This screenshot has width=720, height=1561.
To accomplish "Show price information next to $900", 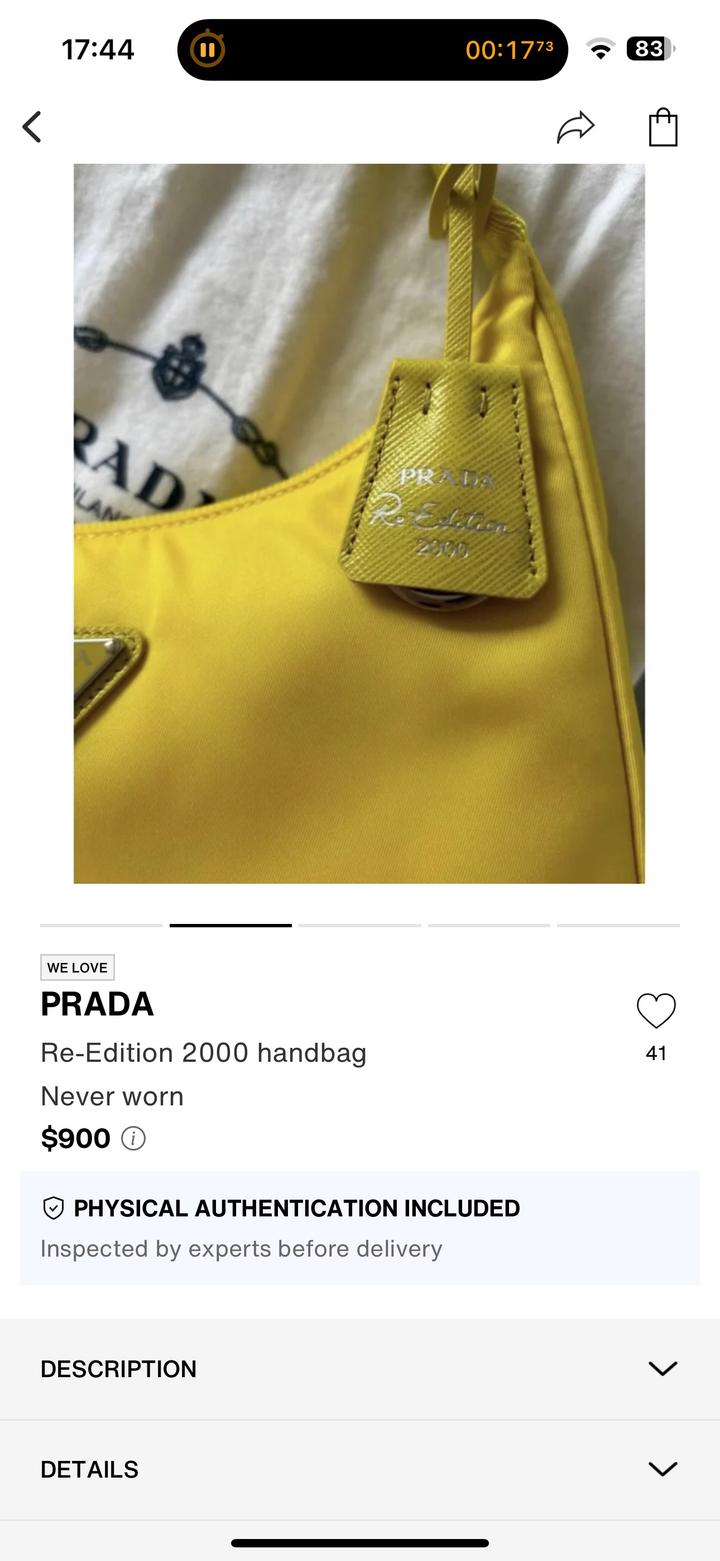I will [x=133, y=1139].
